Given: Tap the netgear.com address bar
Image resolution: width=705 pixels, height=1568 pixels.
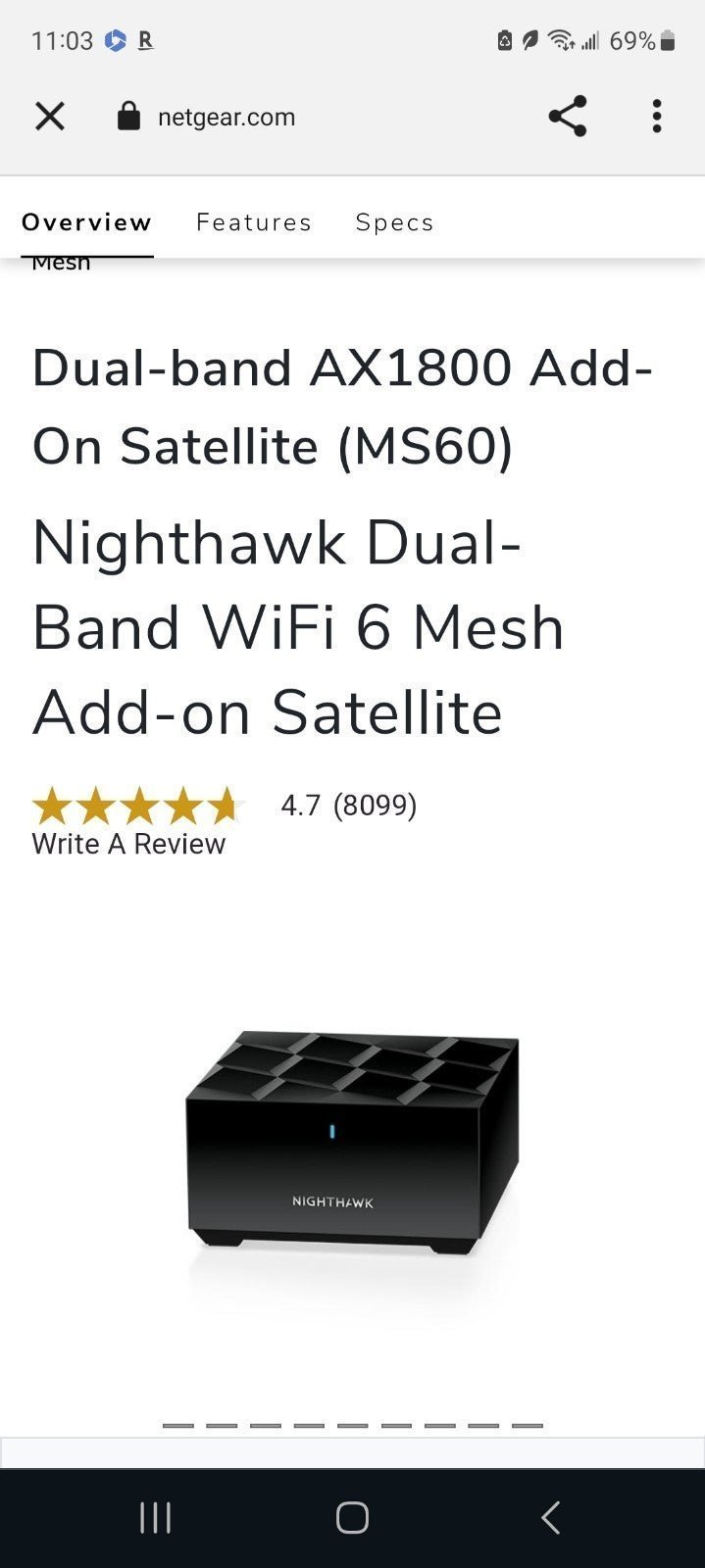Looking at the screenshot, I should 227,118.
